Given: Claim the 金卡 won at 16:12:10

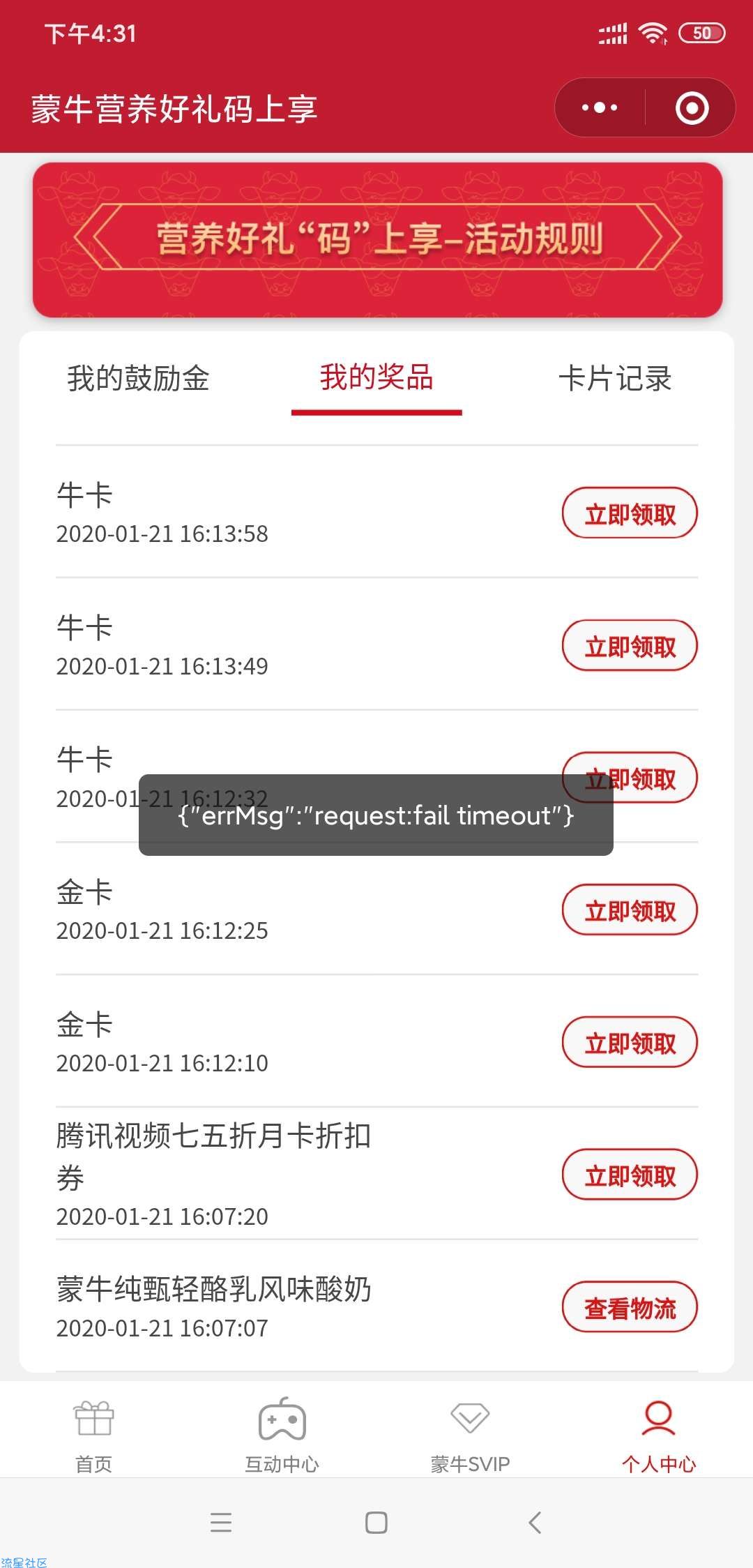Looking at the screenshot, I should pos(630,1043).
